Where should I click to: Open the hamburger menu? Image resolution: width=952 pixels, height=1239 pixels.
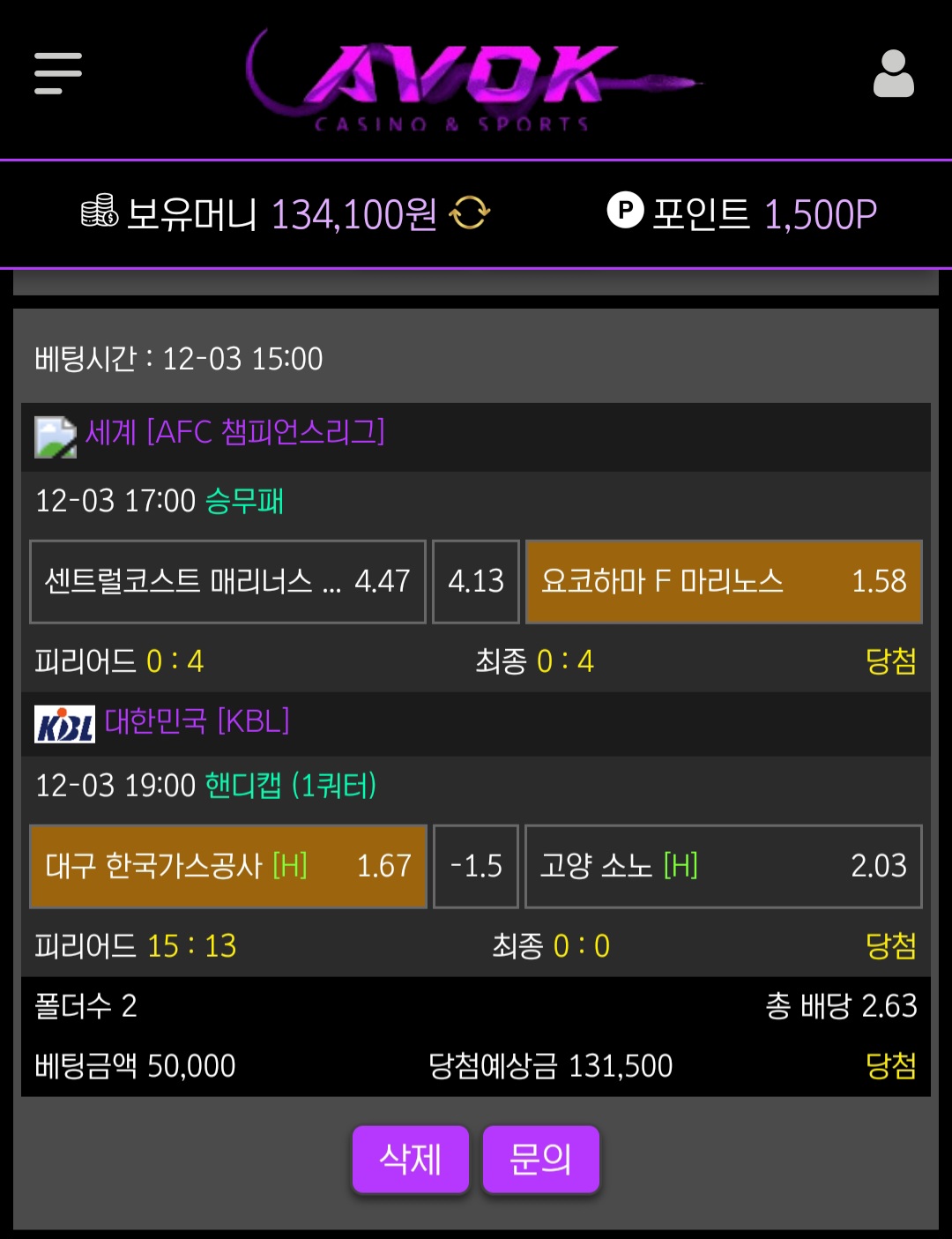58,73
